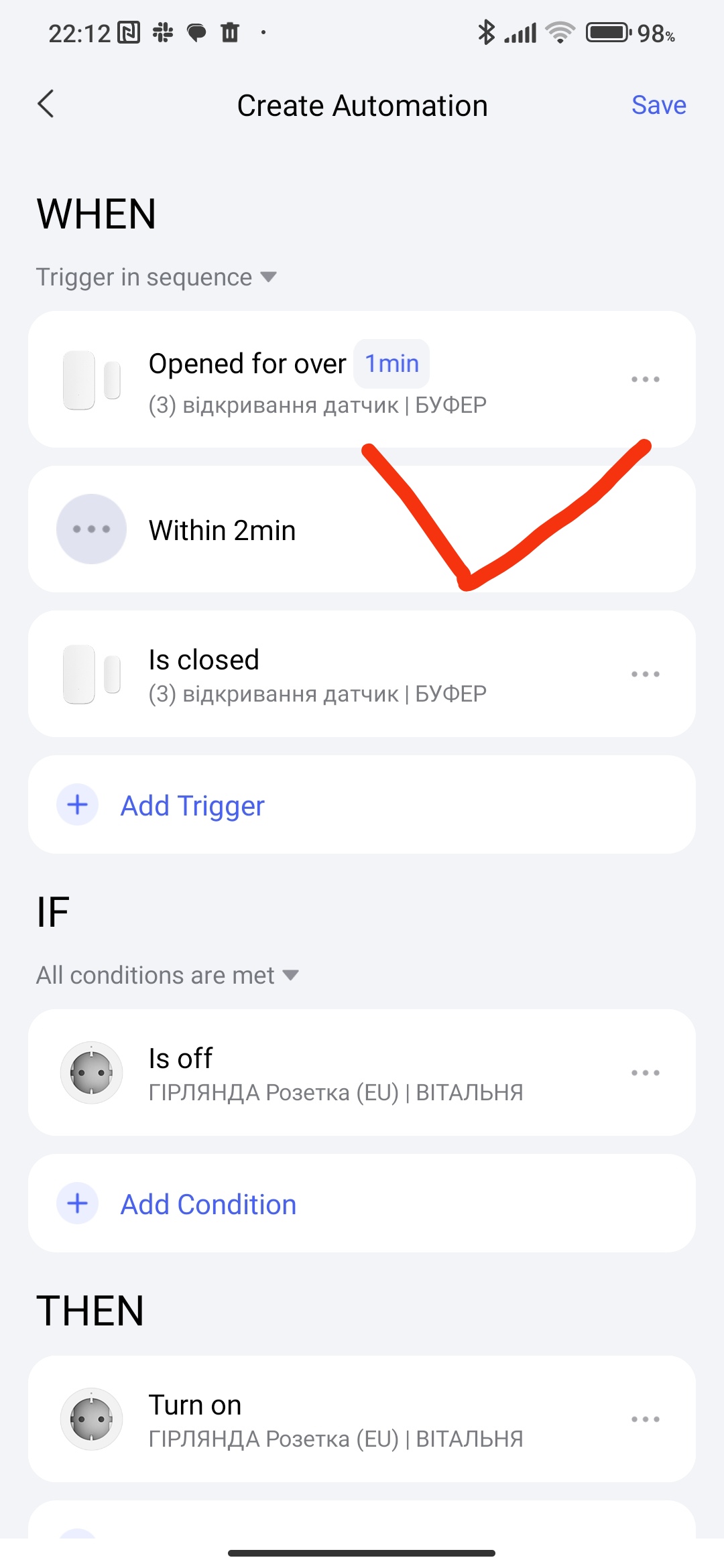This screenshot has width=724, height=1568.
Task: Add a new condition
Action: [208, 1204]
